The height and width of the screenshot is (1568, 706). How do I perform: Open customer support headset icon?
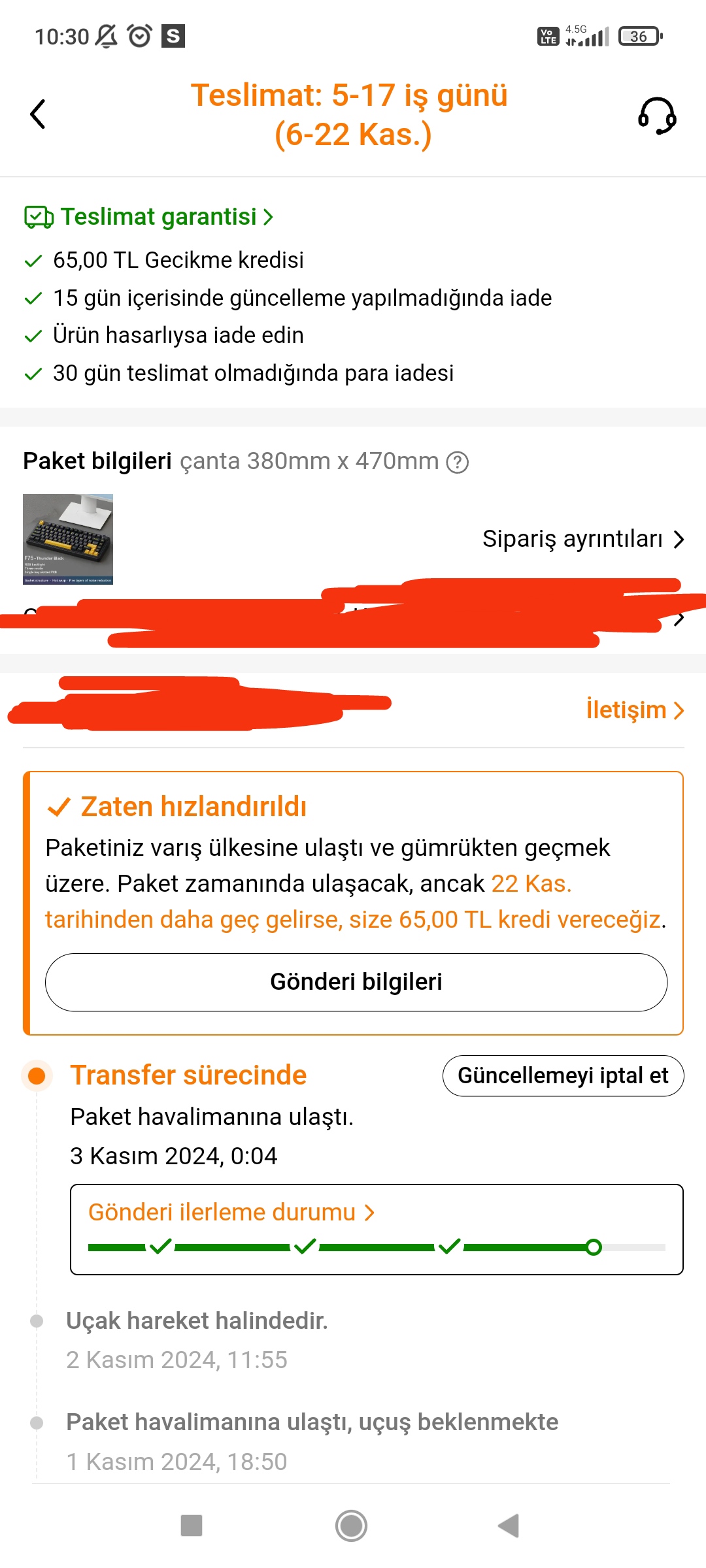[x=657, y=116]
